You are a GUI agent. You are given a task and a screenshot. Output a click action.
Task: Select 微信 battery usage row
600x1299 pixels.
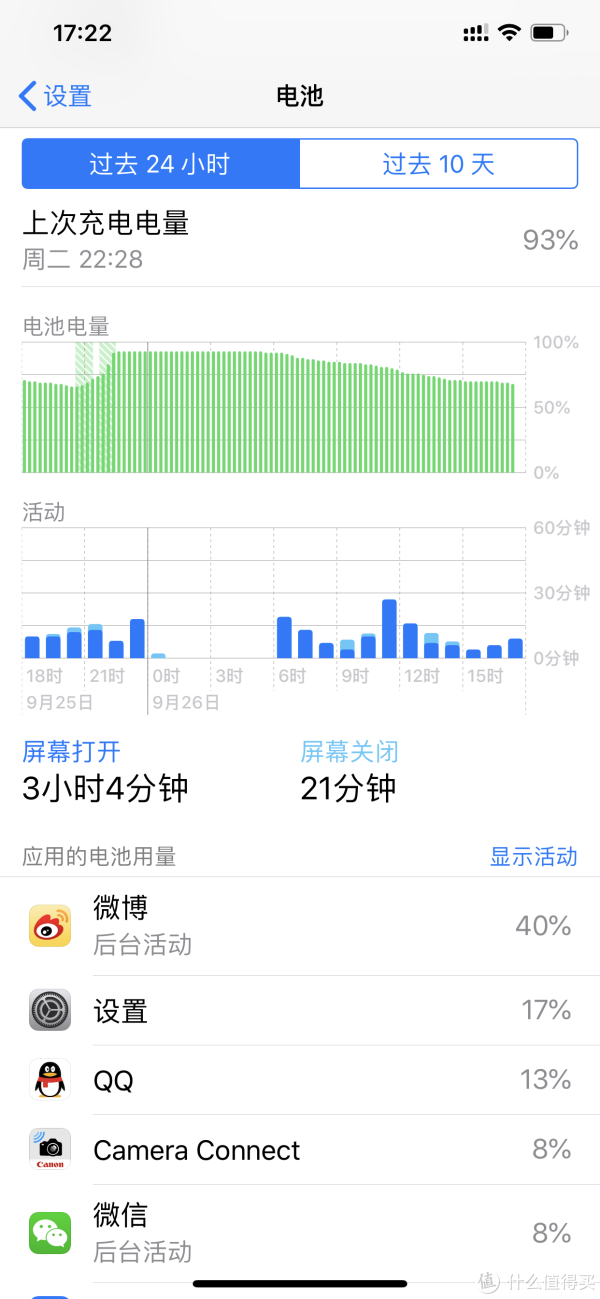tap(300, 1233)
